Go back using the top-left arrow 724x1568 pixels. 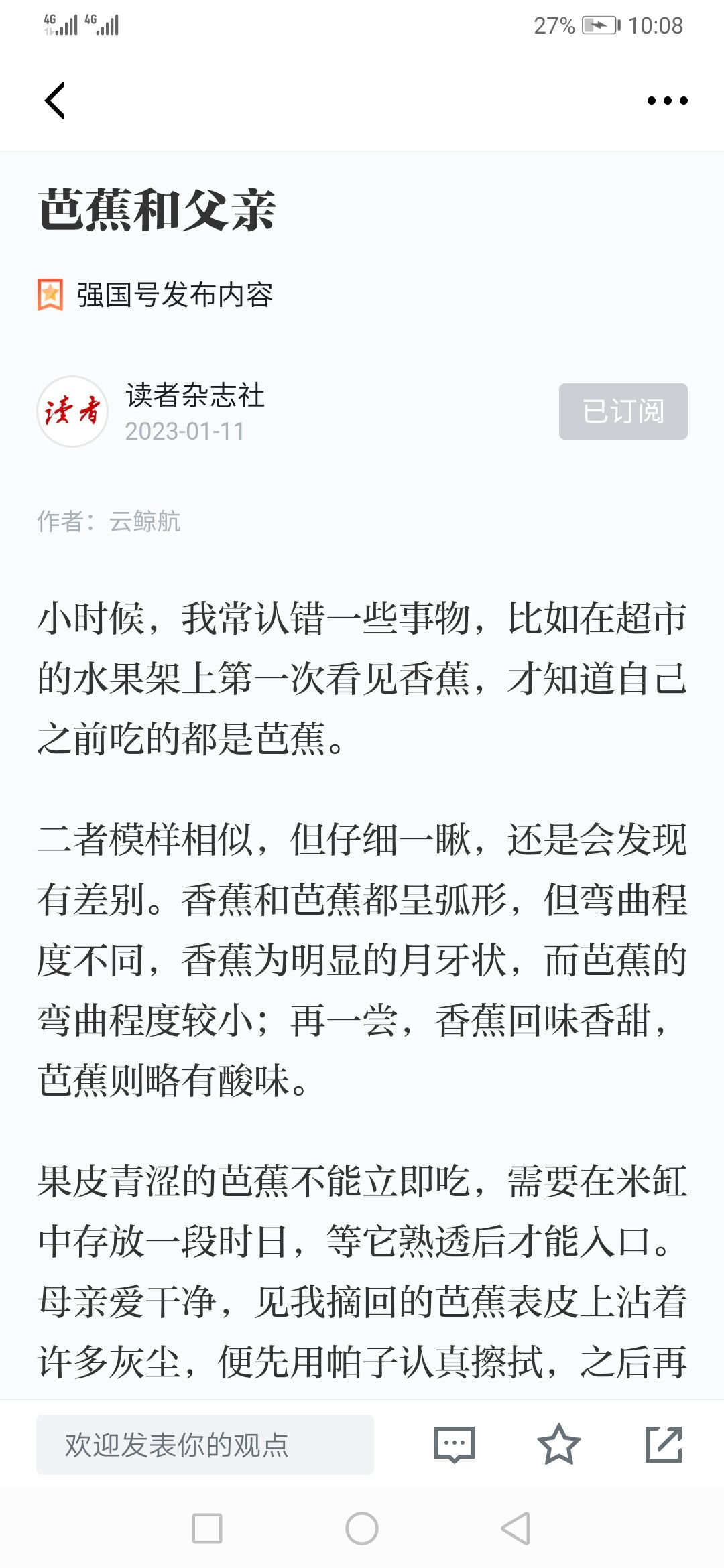55,101
